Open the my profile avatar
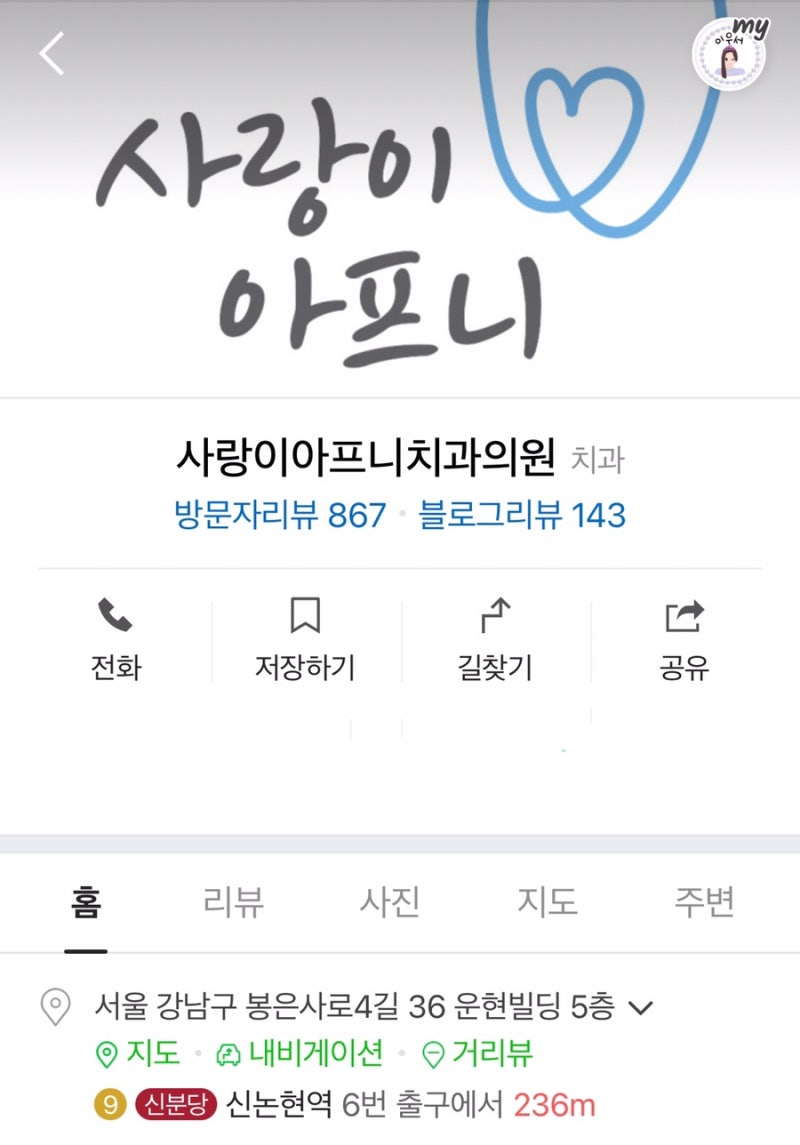 click(728, 53)
